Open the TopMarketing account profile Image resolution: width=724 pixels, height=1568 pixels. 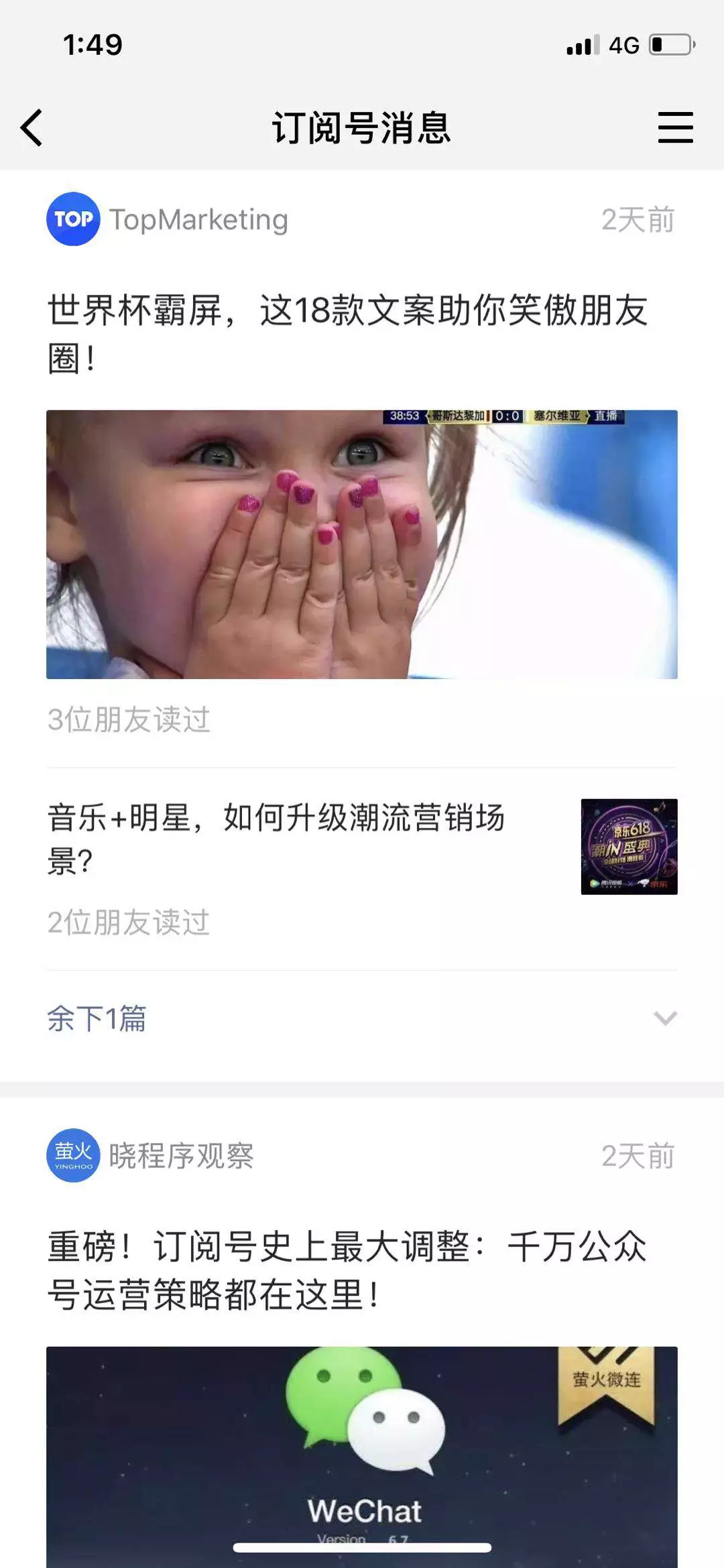[168, 219]
